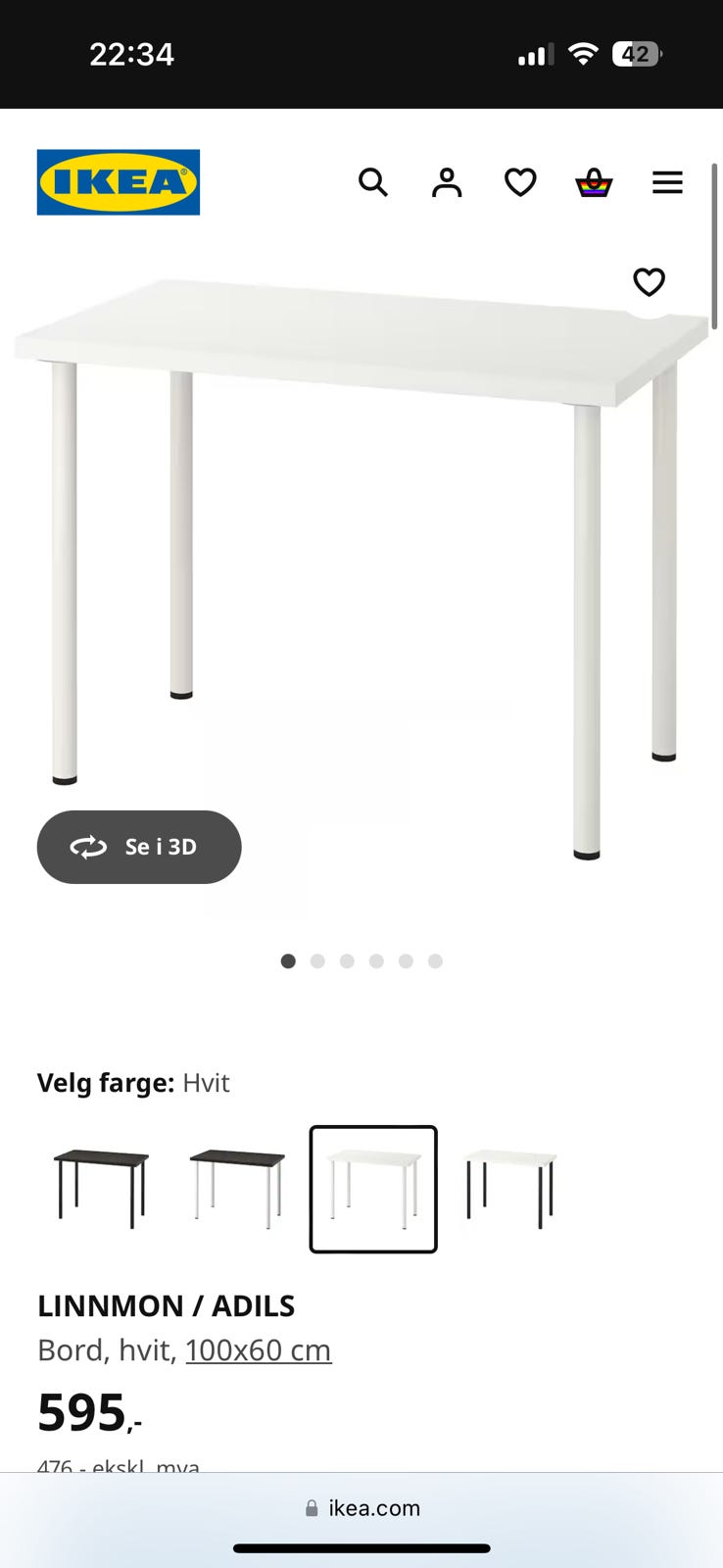Tap the rotate icon inside Se i 3D button
723x1568 pixels.
pos(89,847)
